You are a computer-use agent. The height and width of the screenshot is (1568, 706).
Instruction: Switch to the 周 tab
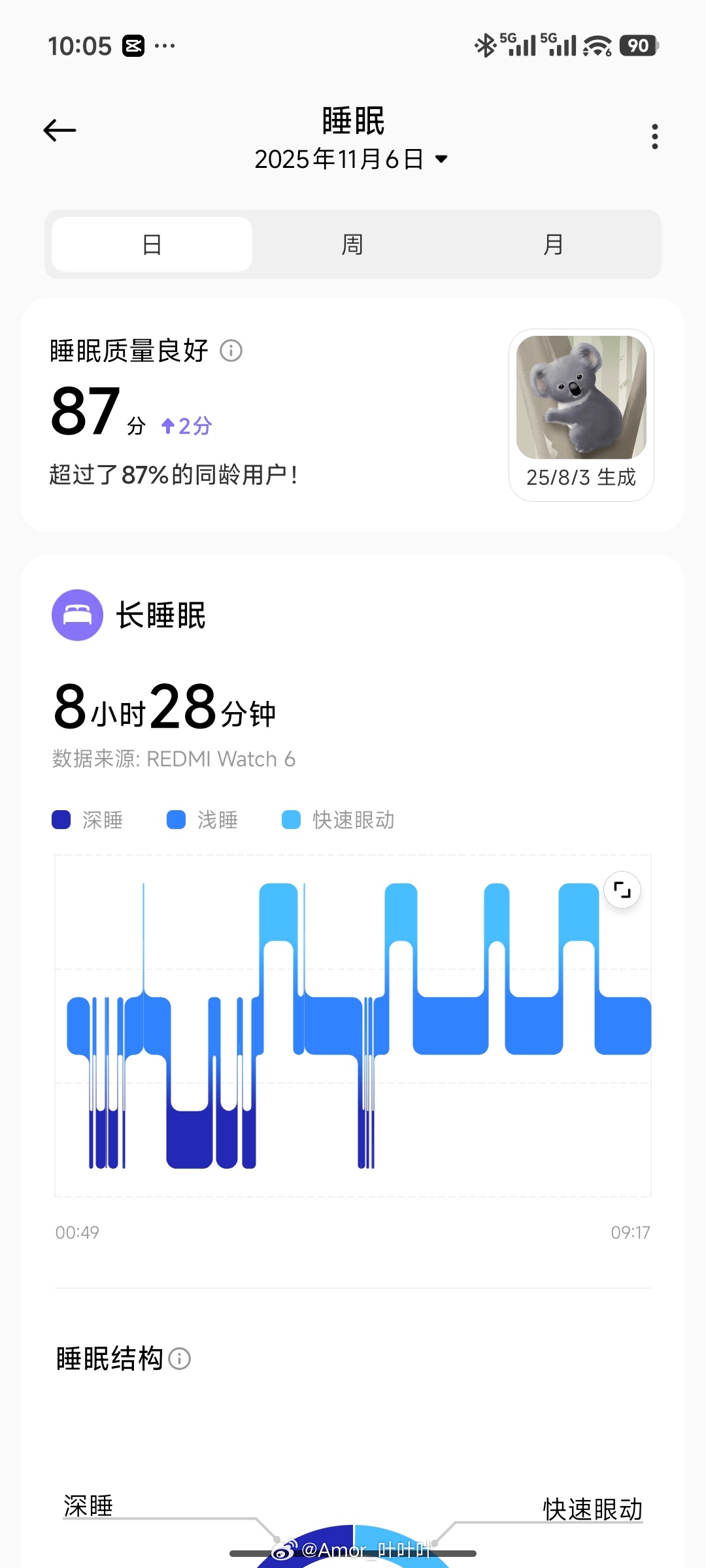tap(352, 244)
